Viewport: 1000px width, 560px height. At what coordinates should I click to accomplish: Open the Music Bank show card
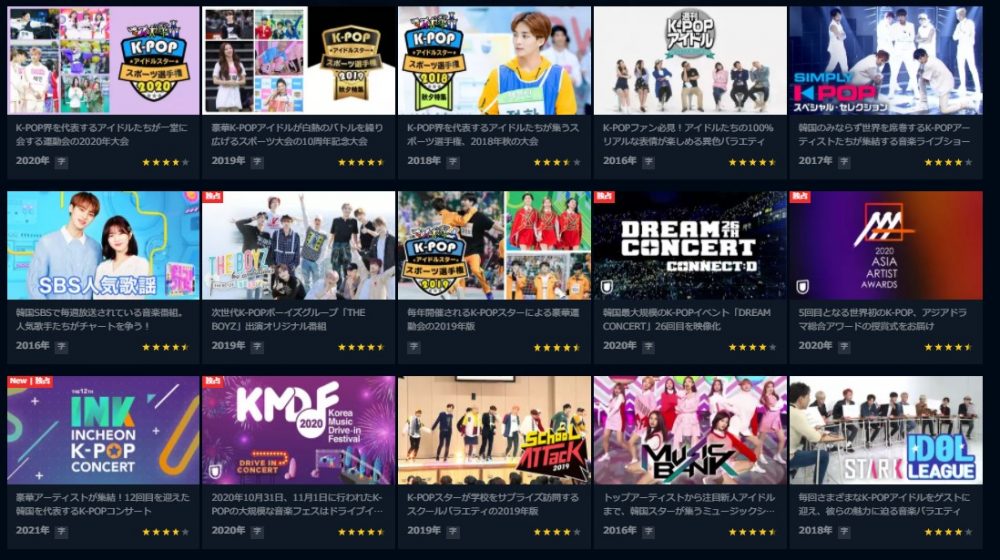pos(689,430)
